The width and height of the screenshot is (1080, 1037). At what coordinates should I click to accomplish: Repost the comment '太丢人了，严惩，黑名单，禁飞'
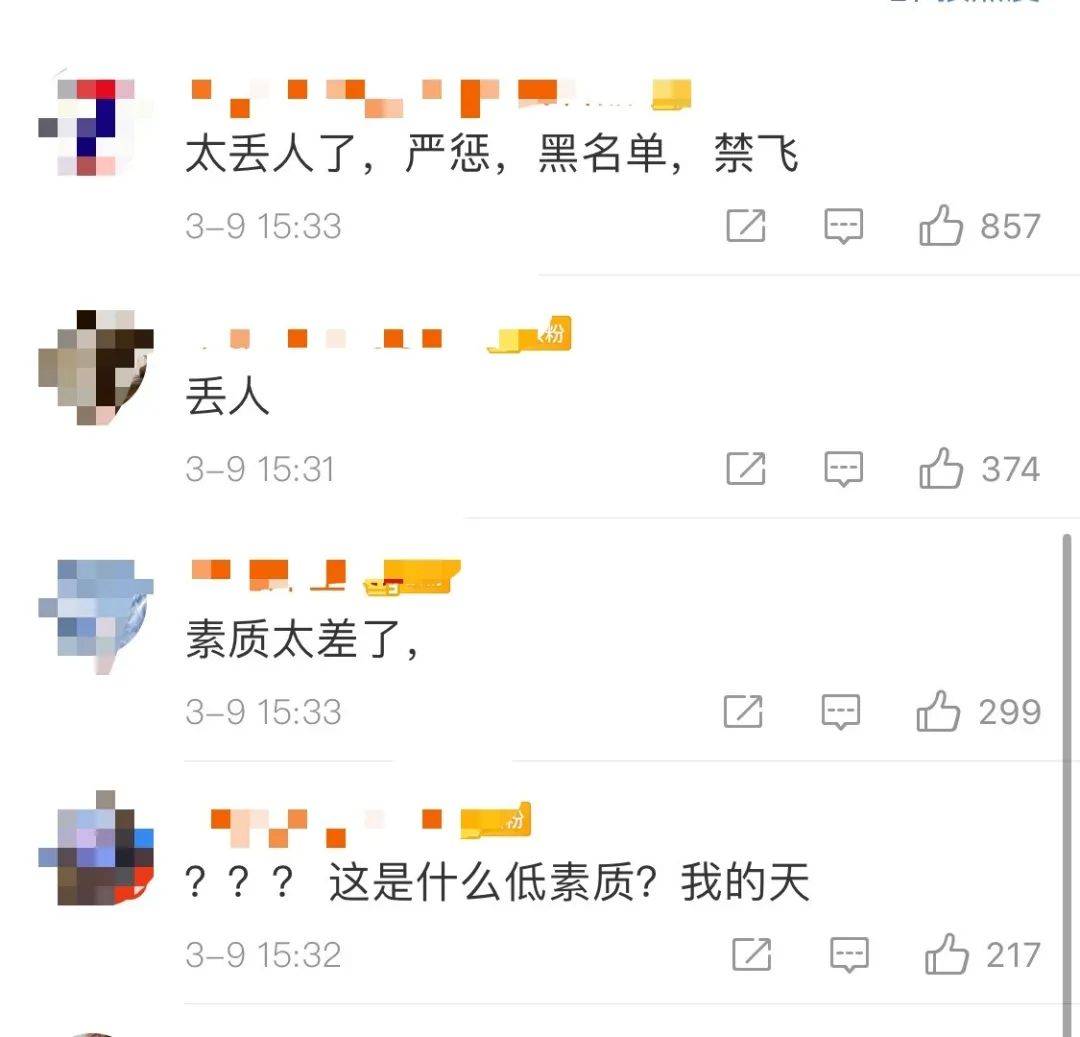click(x=746, y=227)
